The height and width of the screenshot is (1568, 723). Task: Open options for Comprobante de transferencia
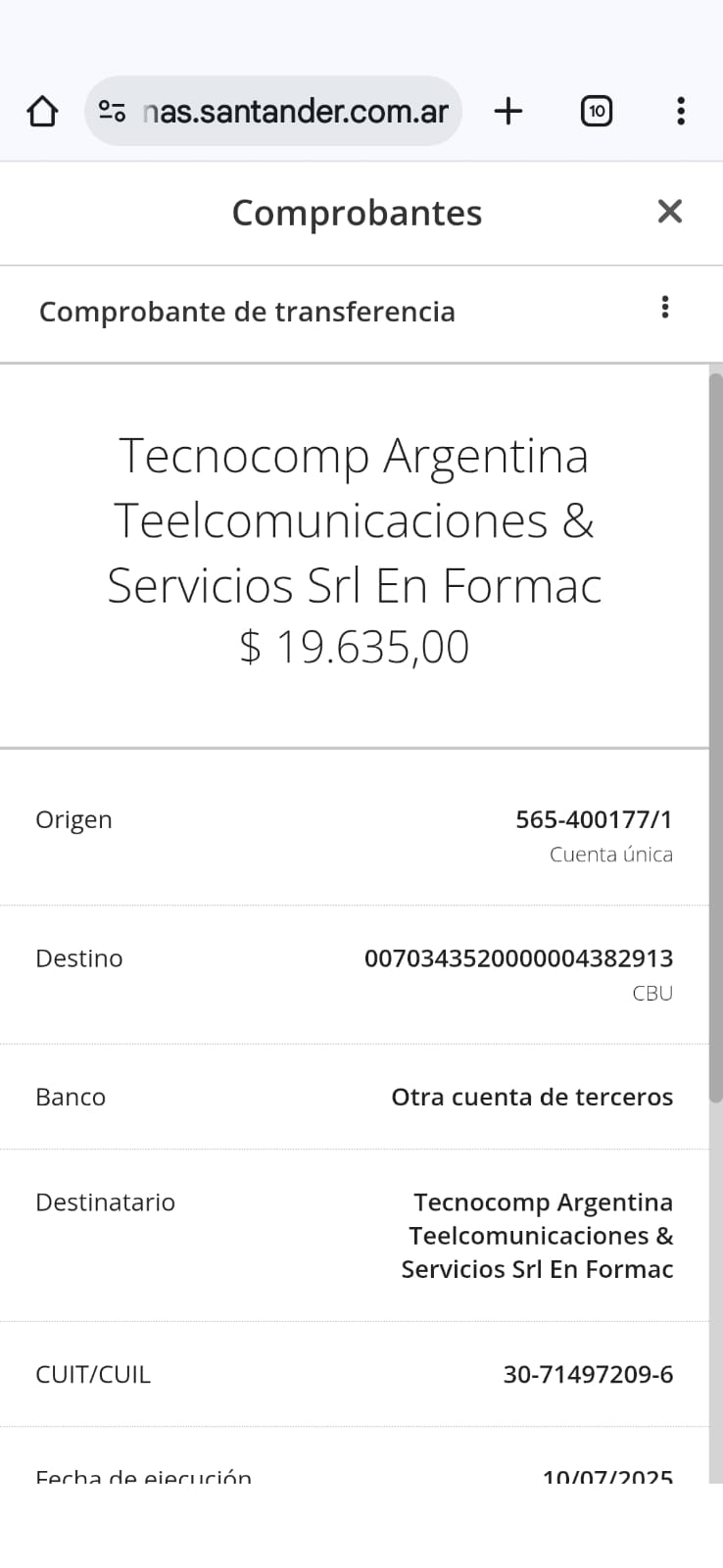[x=665, y=308]
